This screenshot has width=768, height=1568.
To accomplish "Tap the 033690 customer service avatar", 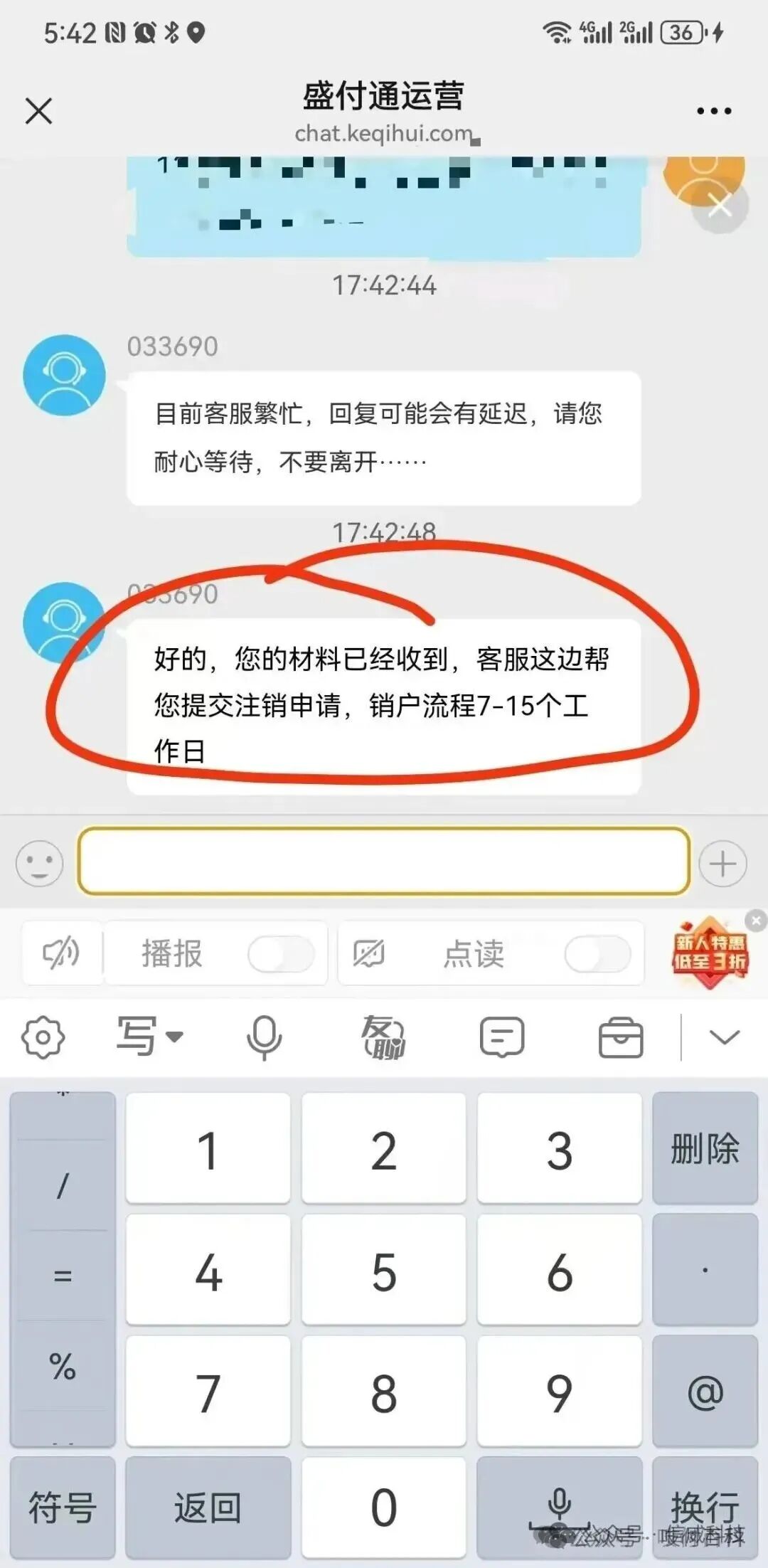I will pyautogui.click(x=64, y=375).
